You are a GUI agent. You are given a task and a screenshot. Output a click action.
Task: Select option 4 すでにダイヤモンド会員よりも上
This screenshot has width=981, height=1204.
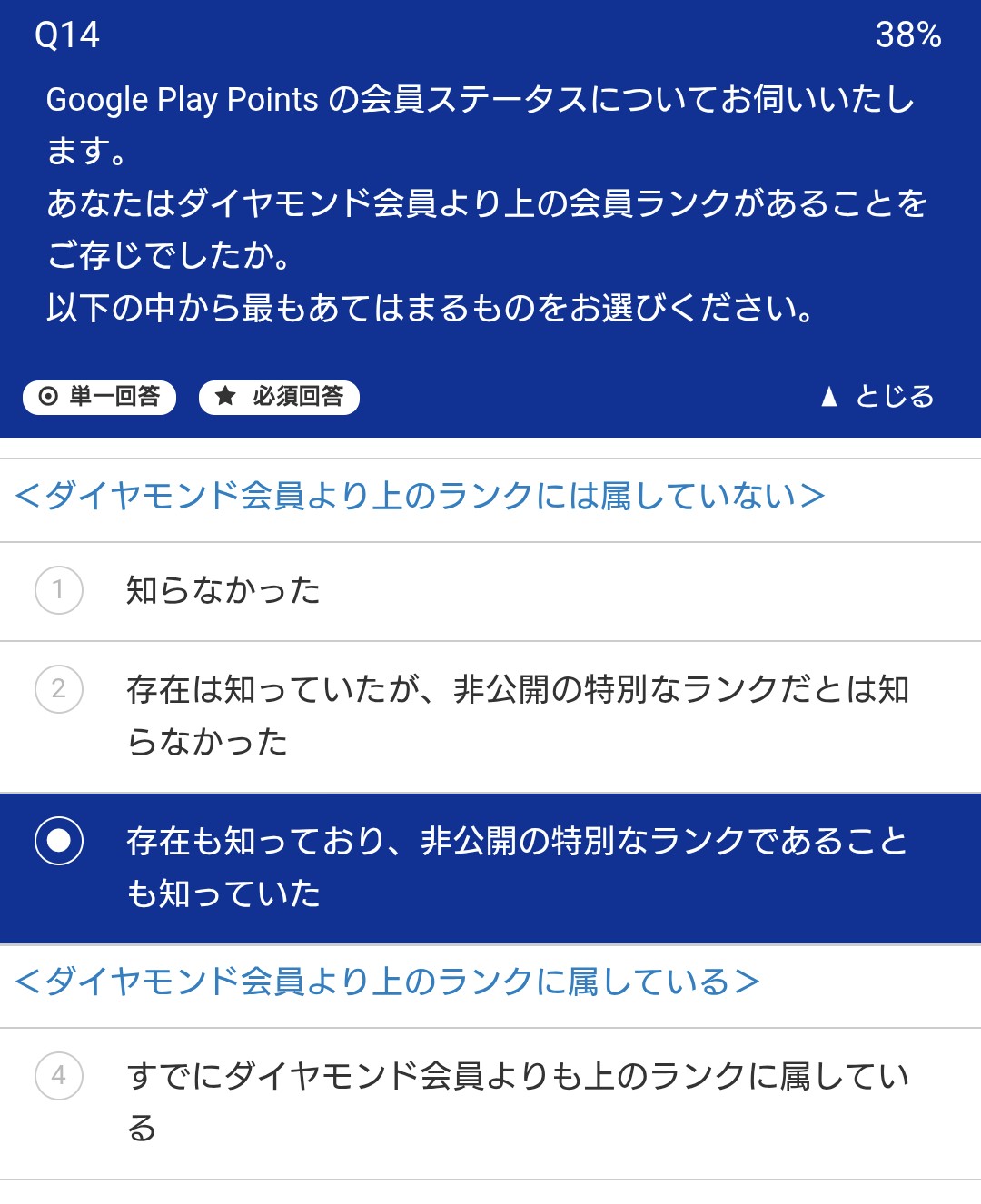pos(490,1103)
